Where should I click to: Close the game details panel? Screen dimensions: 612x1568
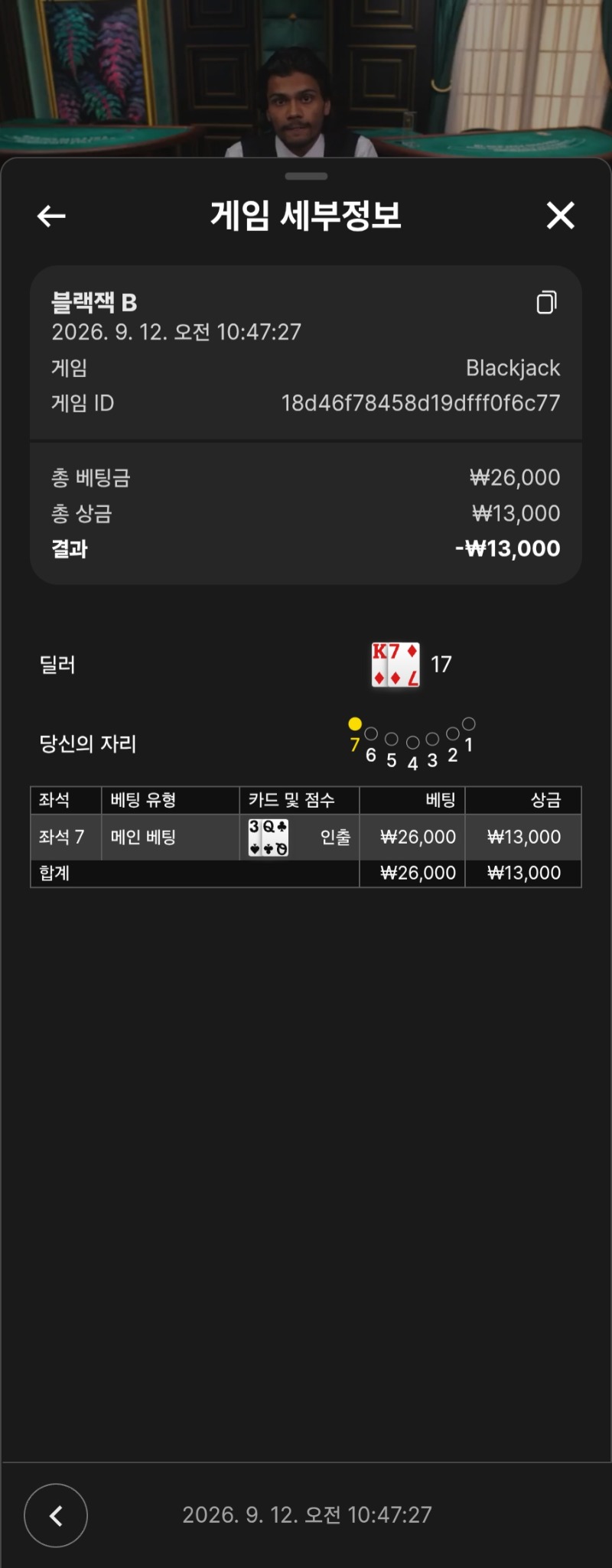click(x=561, y=216)
